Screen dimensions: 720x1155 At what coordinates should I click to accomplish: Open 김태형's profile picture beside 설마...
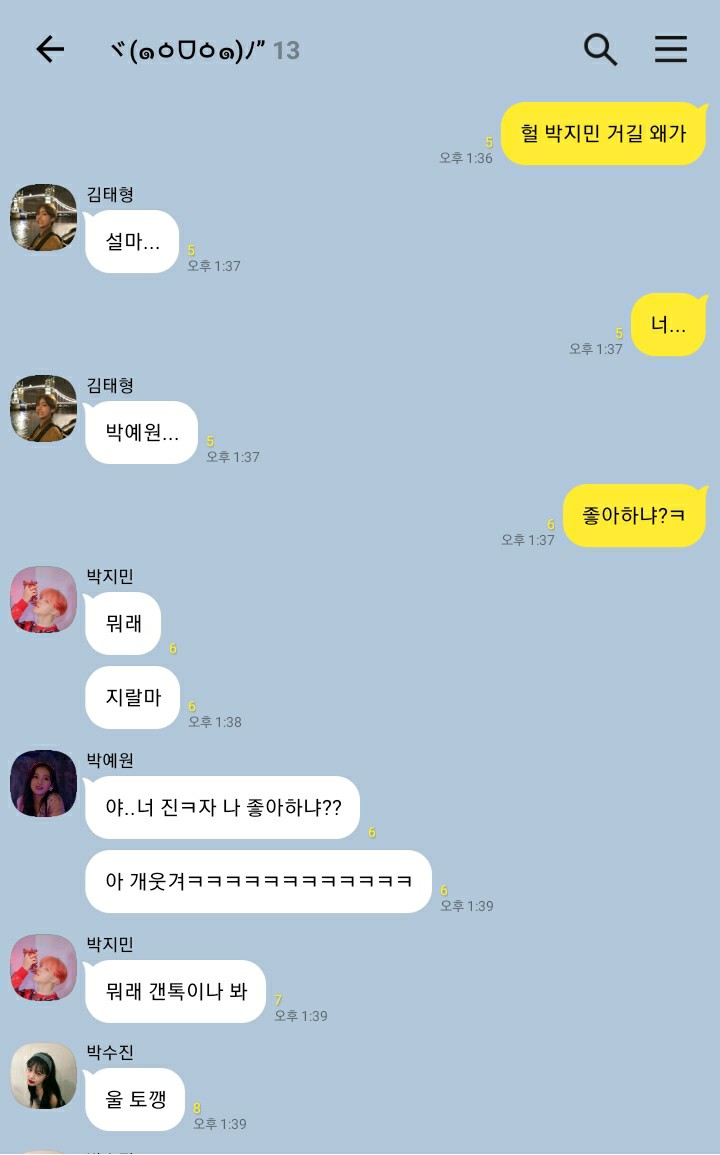coord(43,217)
